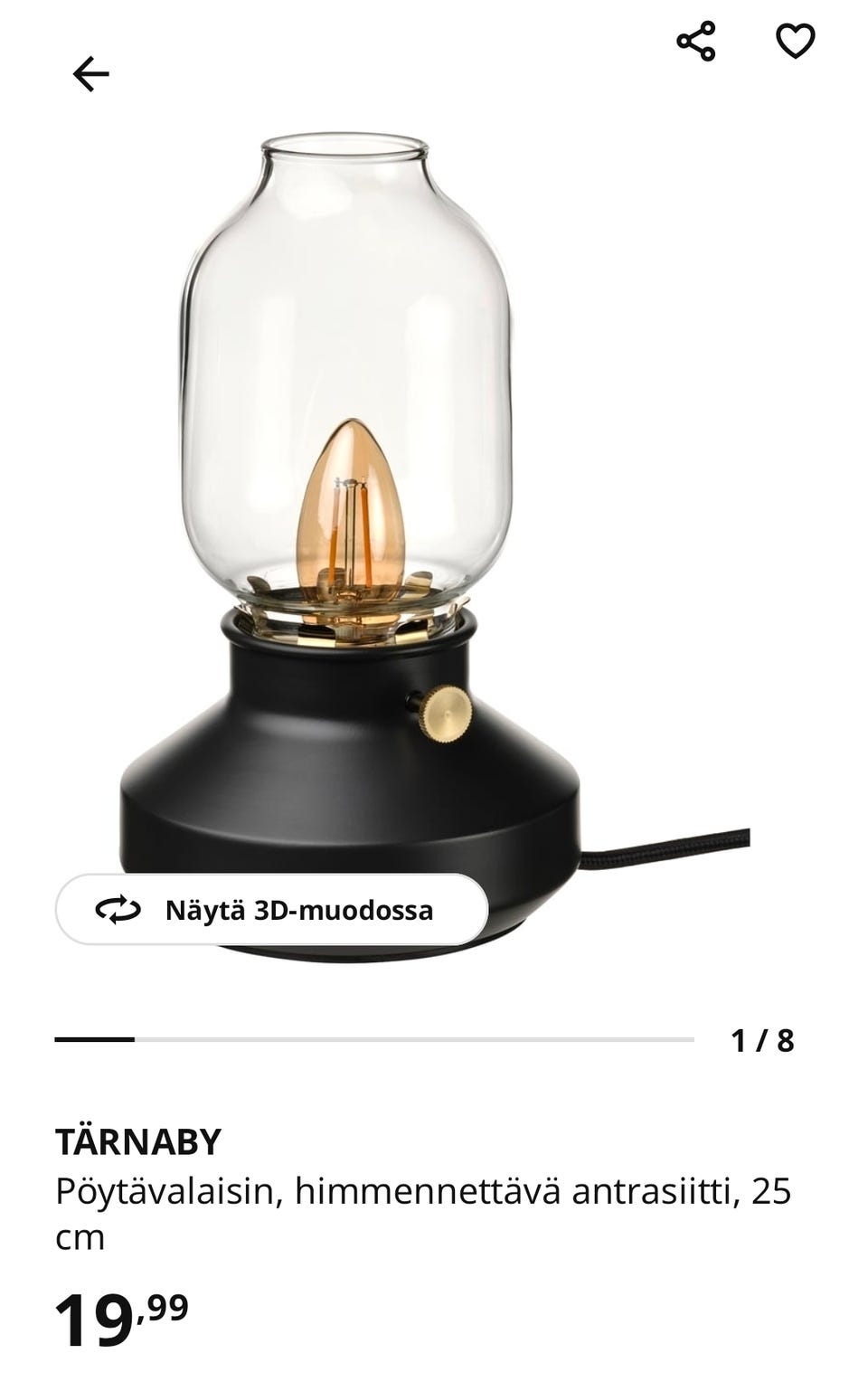The image size is (868, 1391).
Task: Go back with the arrow icon
Action: click(x=90, y=74)
